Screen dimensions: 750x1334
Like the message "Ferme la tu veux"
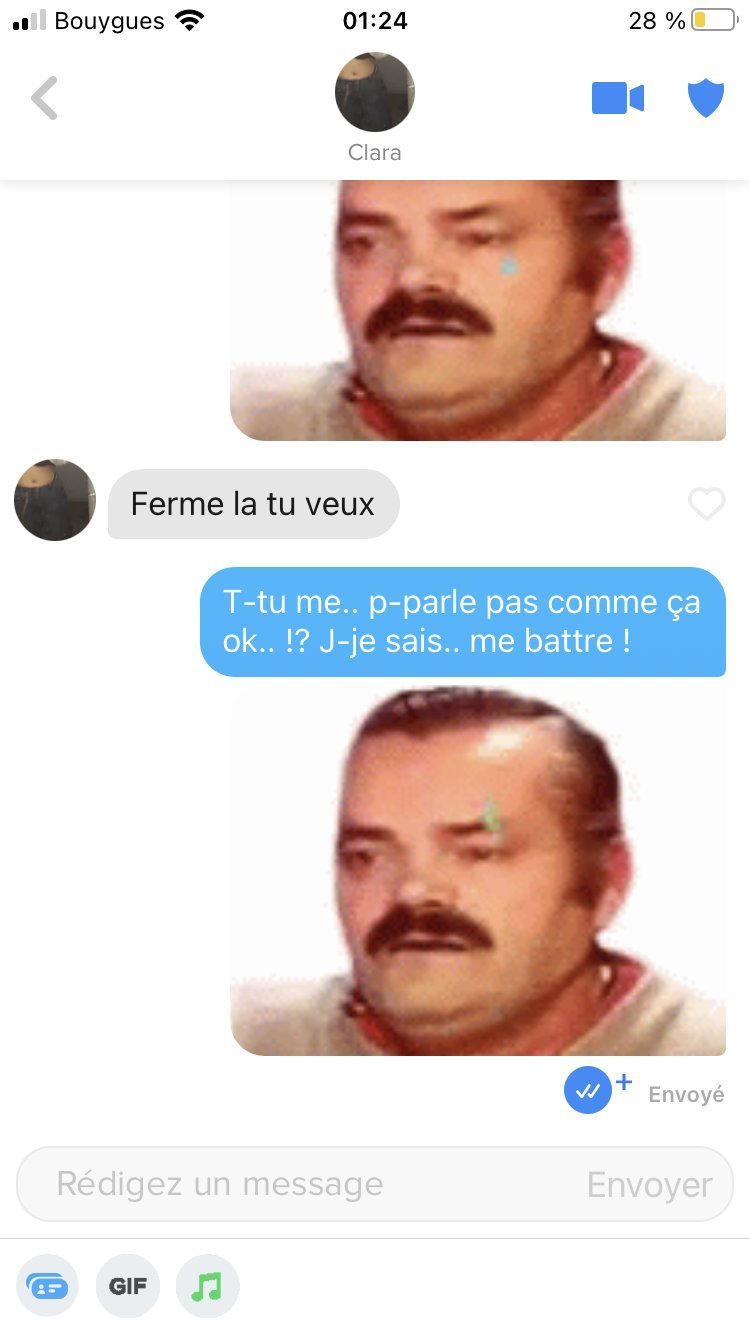(706, 504)
